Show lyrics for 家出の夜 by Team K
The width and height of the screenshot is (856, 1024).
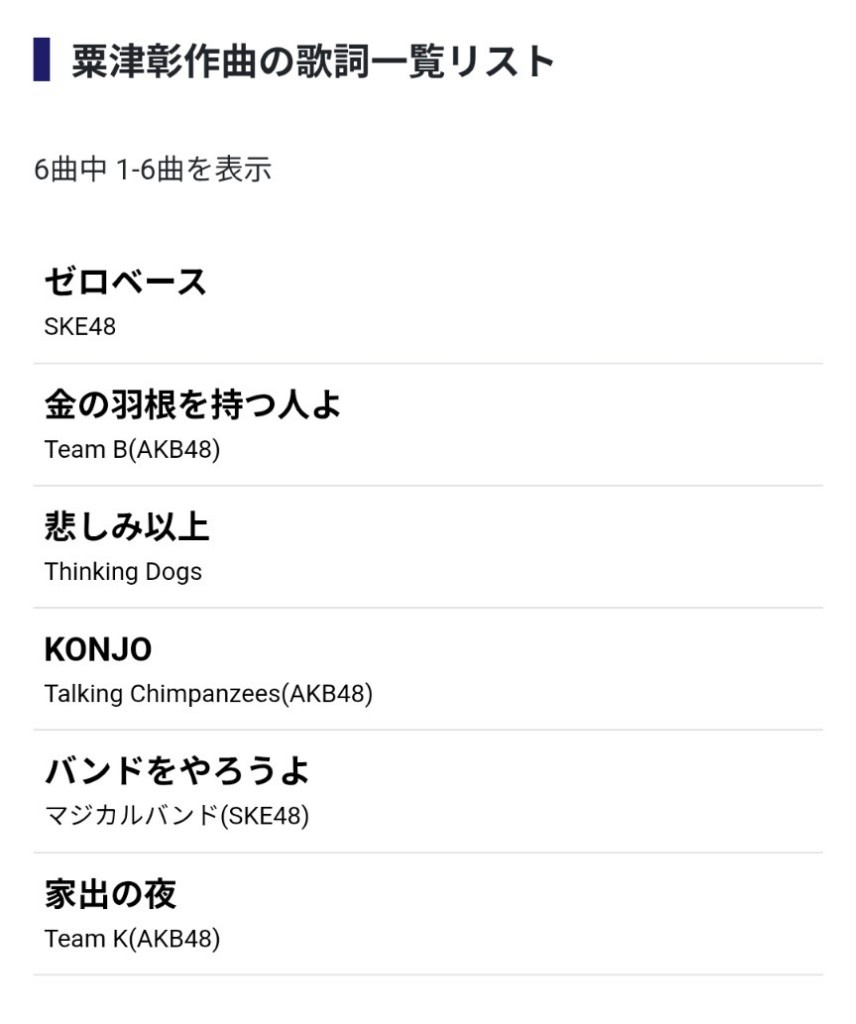click(x=110, y=894)
